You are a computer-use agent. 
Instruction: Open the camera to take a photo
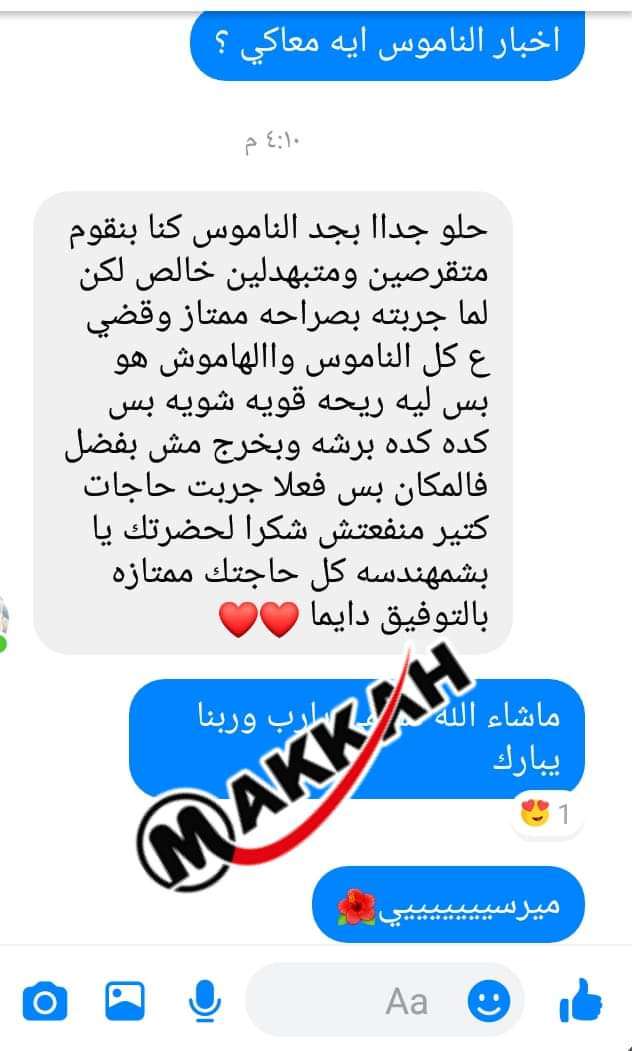(x=44, y=999)
